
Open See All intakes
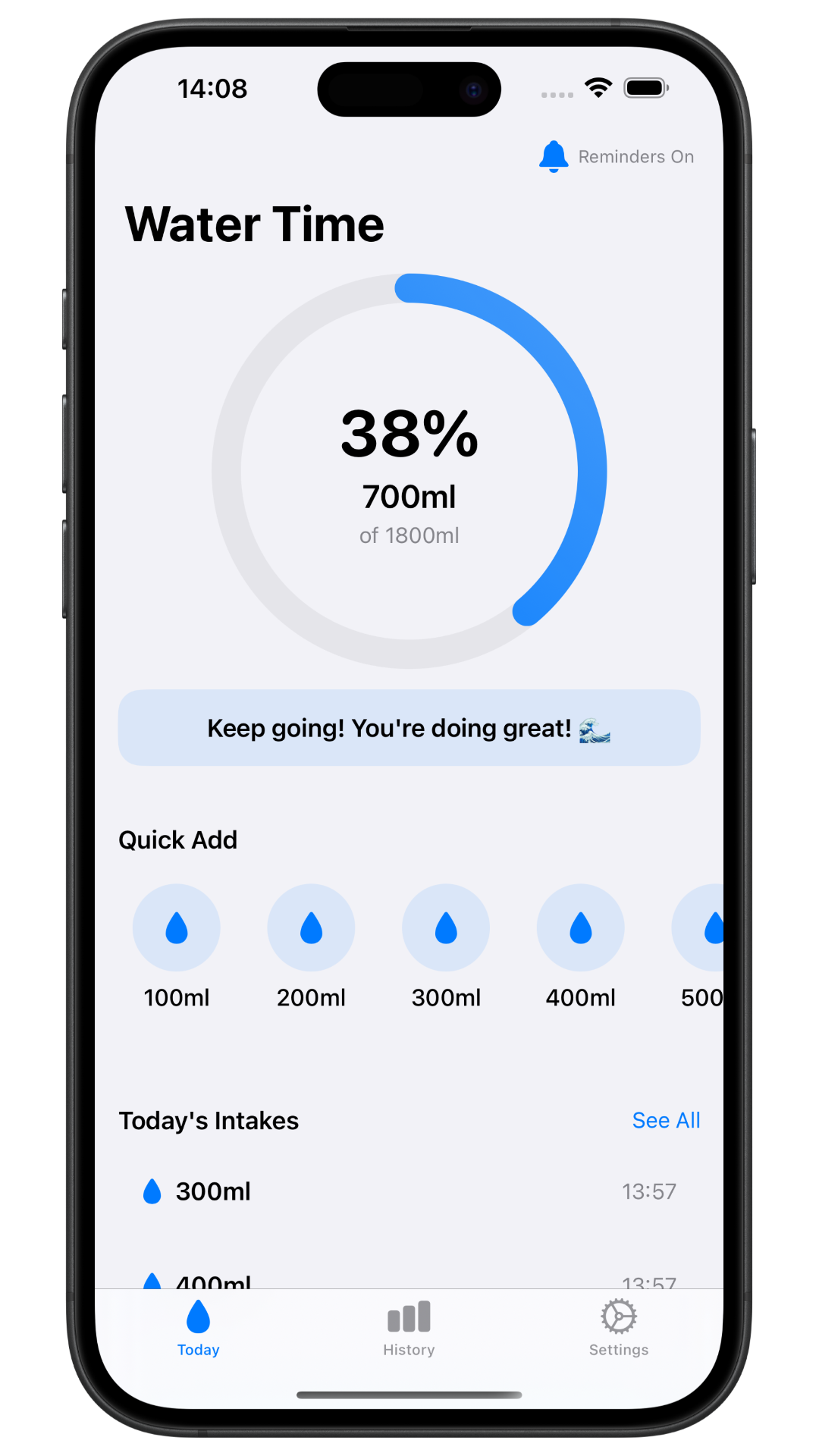pos(666,1120)
